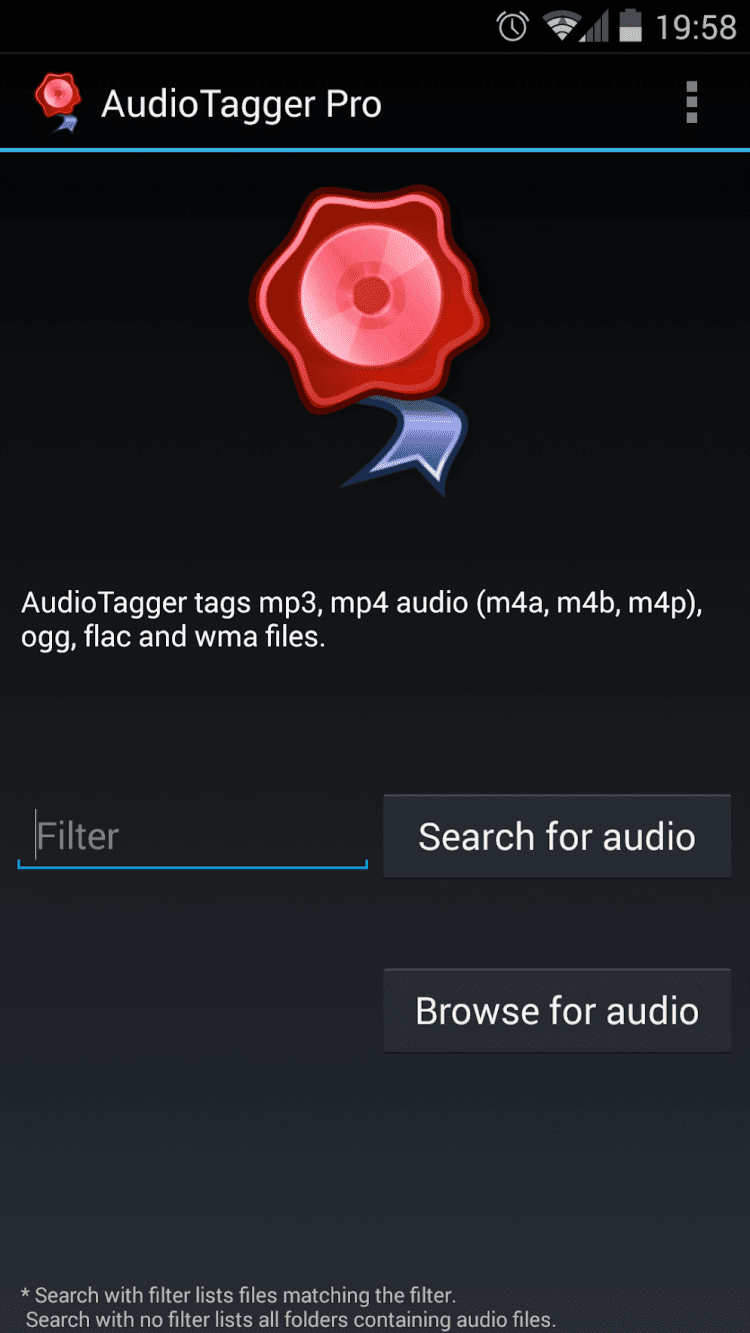
Task: Open the overflow menu
Action: [x=691, y=103]
